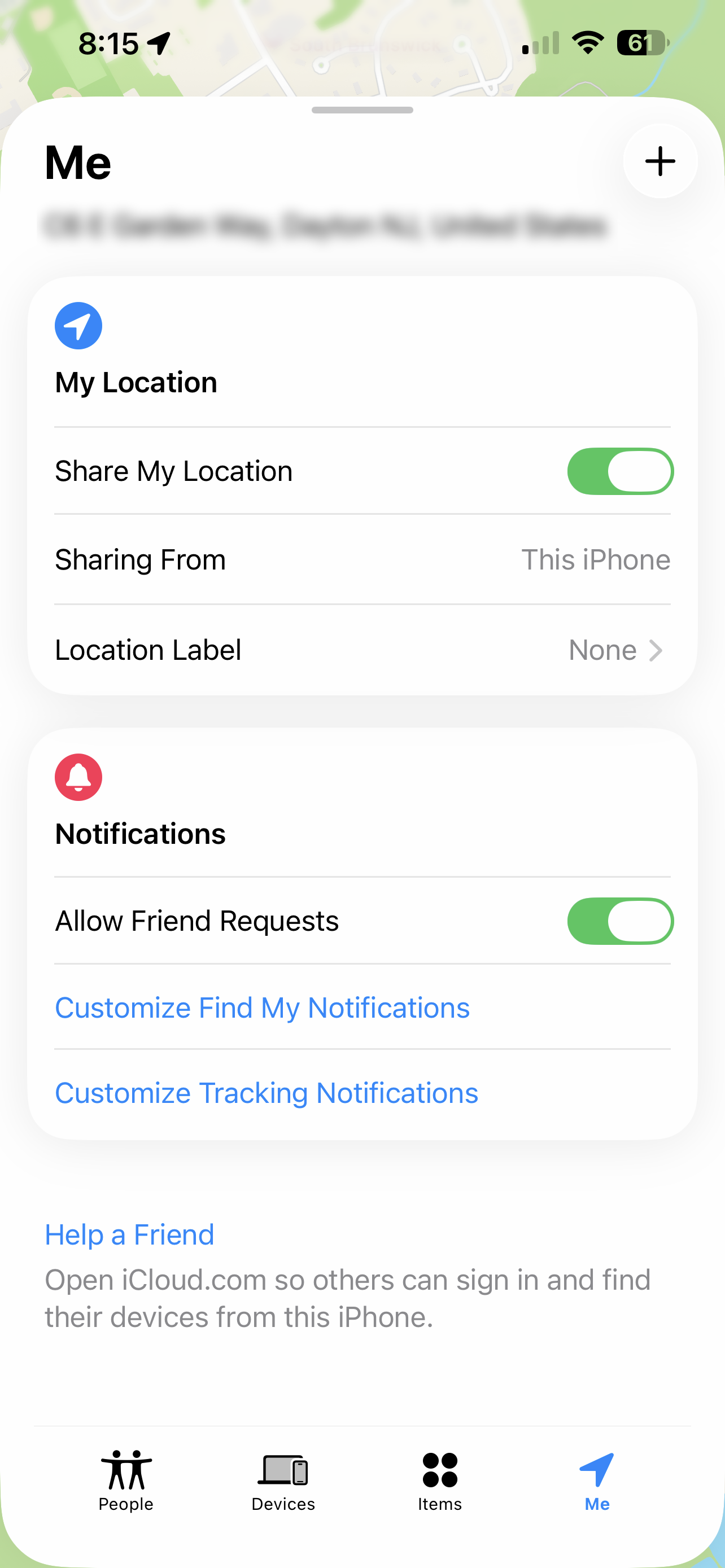Open the Location Label setting
Image resolution: width=725 pixels, height=1568 pixels.
tap(363, 650)
